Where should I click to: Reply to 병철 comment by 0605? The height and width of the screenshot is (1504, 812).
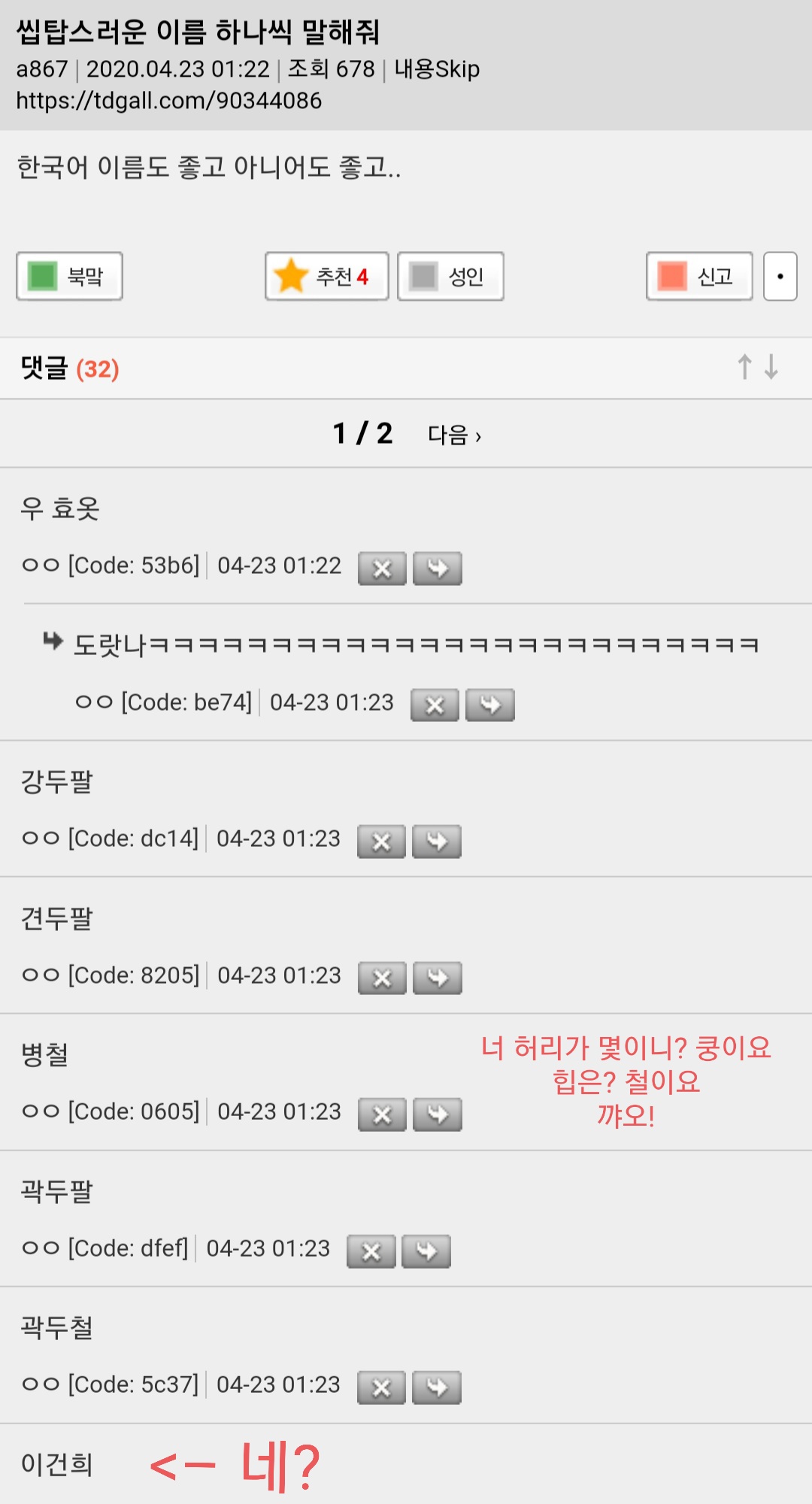(438, 1114)
